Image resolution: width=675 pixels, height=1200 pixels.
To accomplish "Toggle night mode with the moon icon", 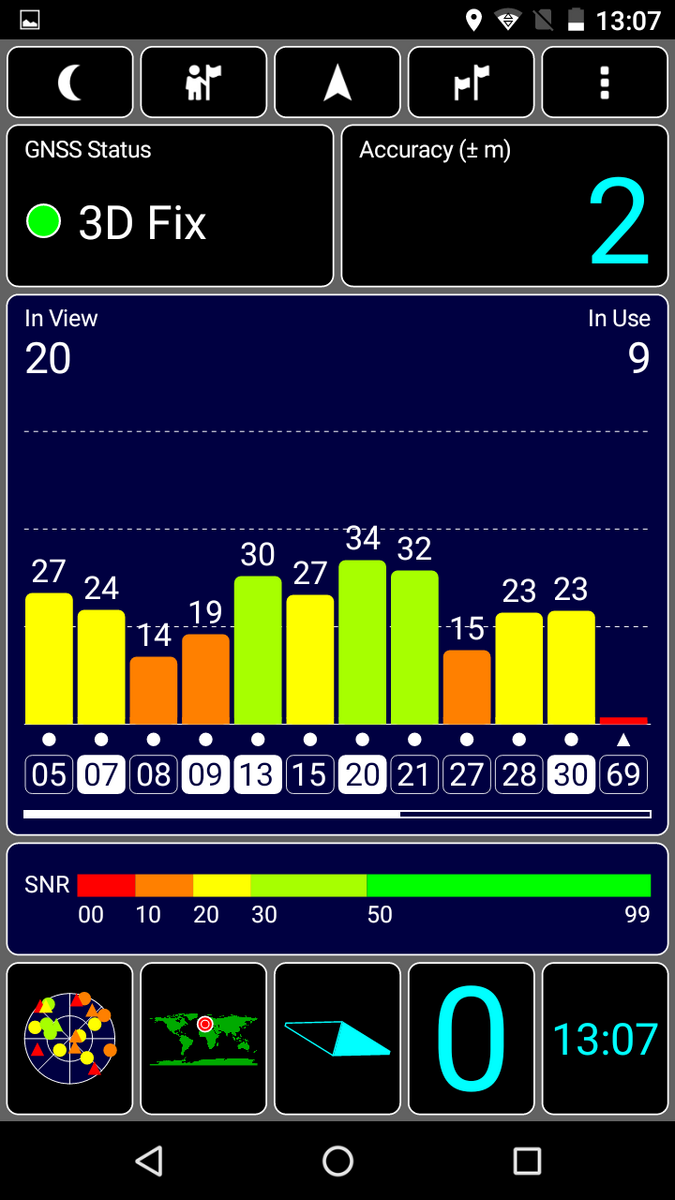I will [x=70, y=83].
